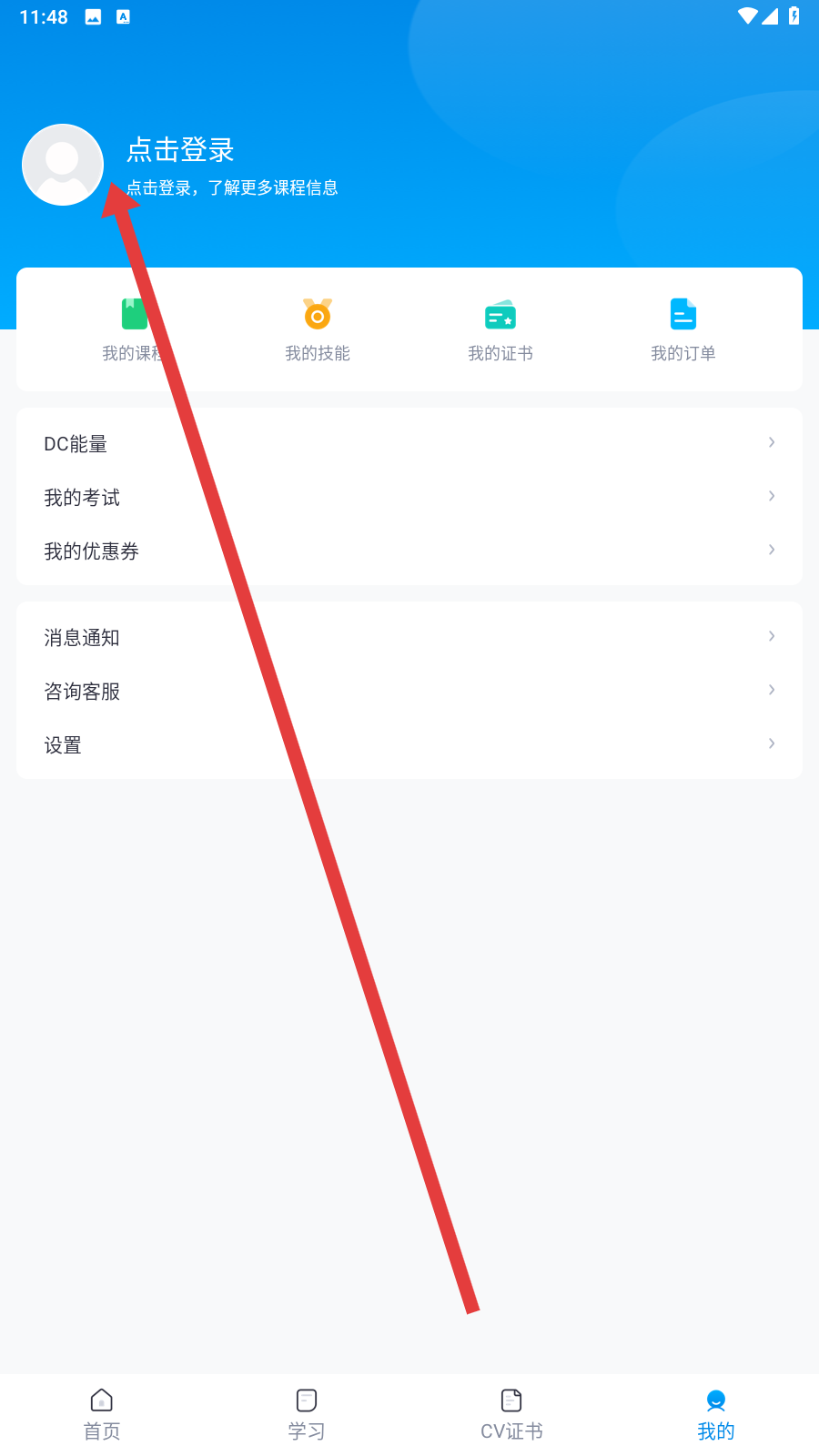This screenshot has width=819, height=1456.
Task: Open 我的订单 (My Orders)
Action: pos(683,329)
